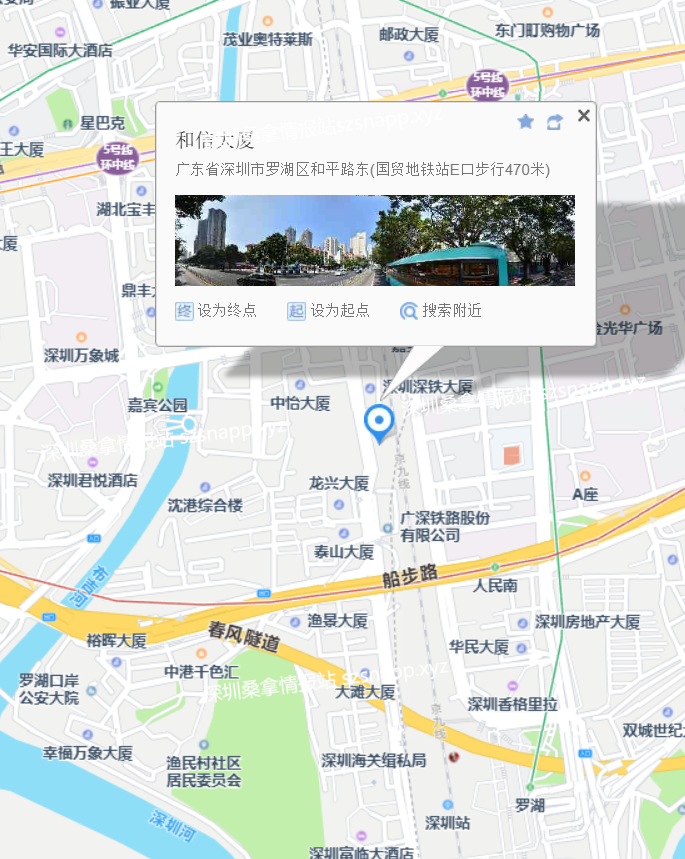This screenshot has width=685, height=859.
Task: Tap the blue location pin on the map
Action: 378,422
